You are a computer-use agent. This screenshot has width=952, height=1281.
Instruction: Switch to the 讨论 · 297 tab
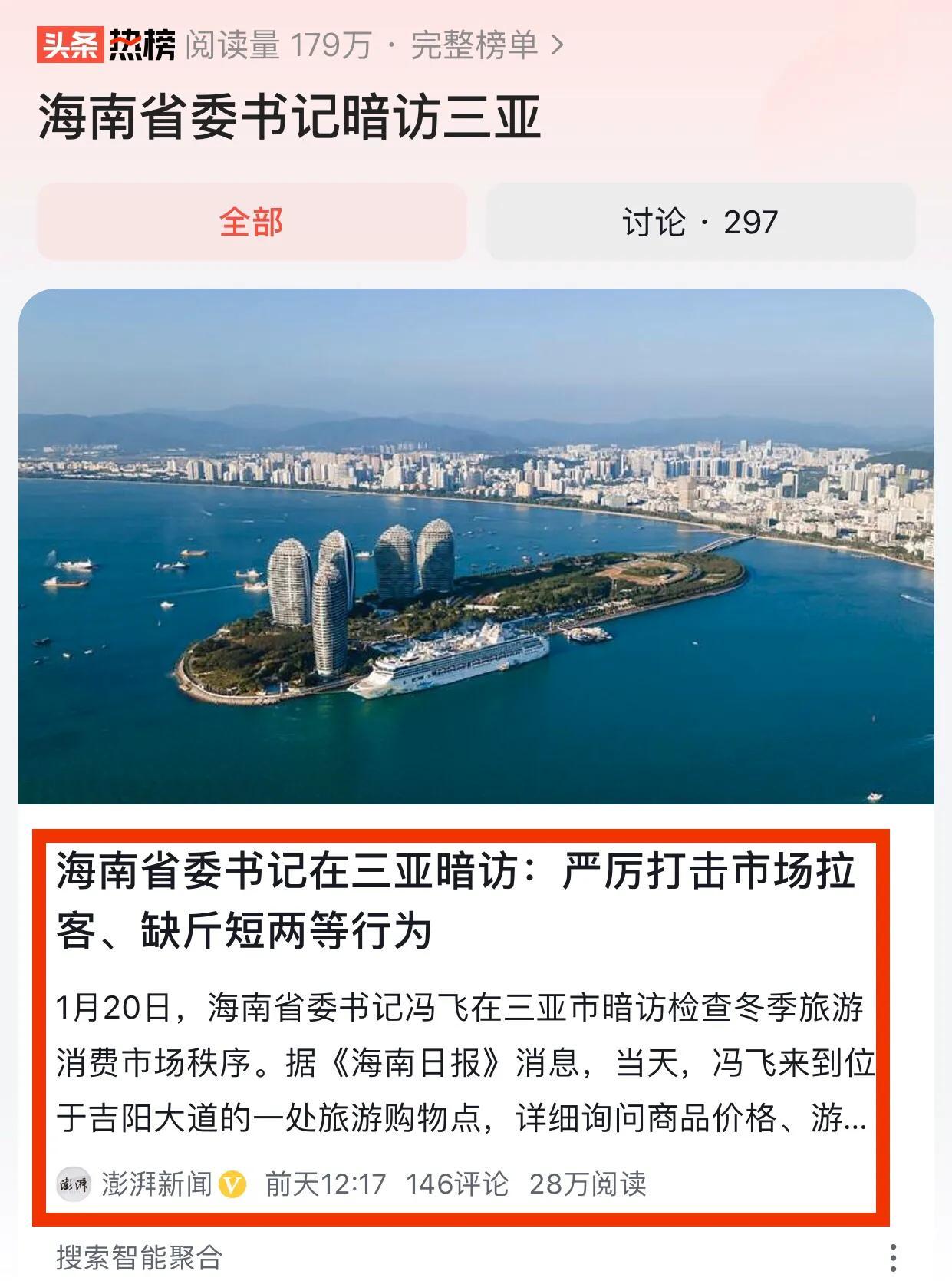click(700, 222)
